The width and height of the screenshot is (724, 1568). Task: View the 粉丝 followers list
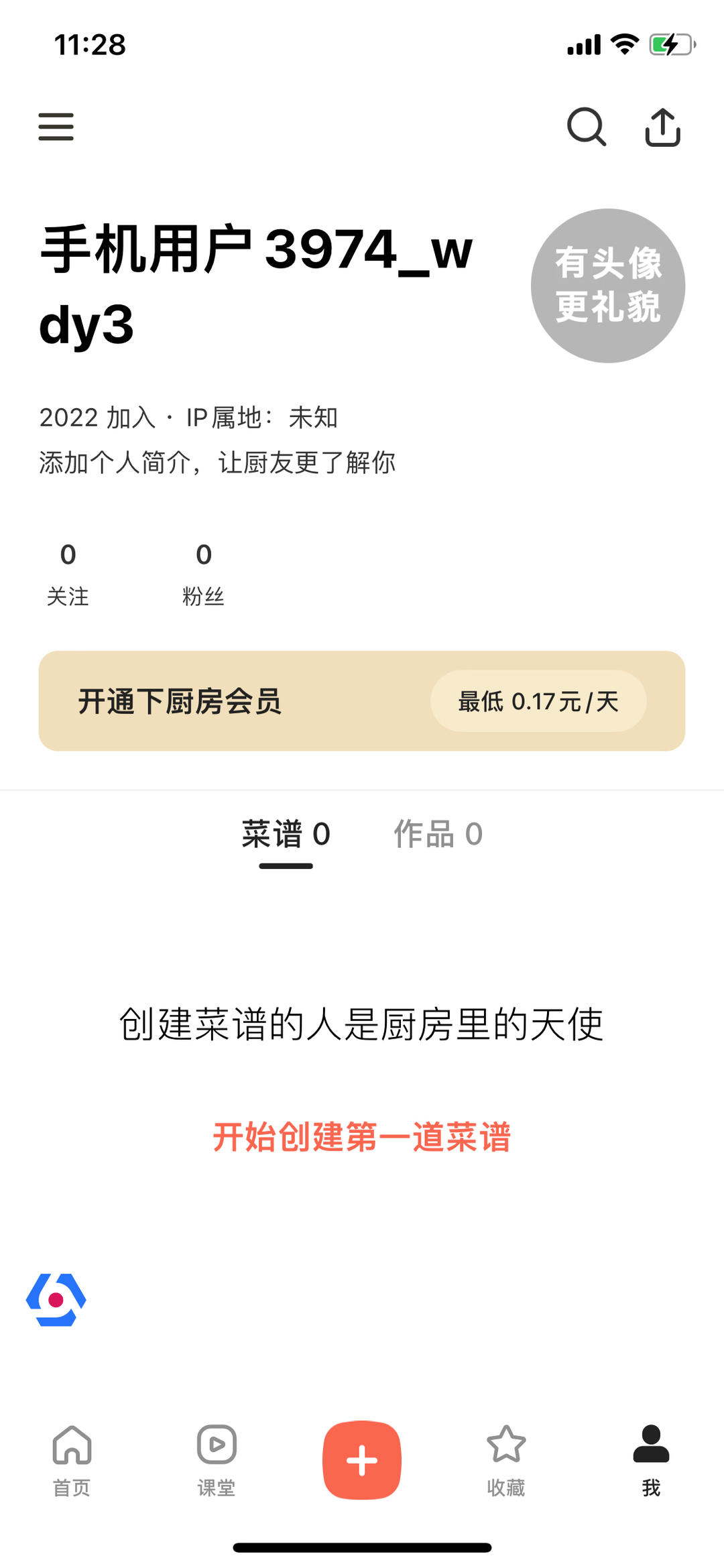pos(203,574)
